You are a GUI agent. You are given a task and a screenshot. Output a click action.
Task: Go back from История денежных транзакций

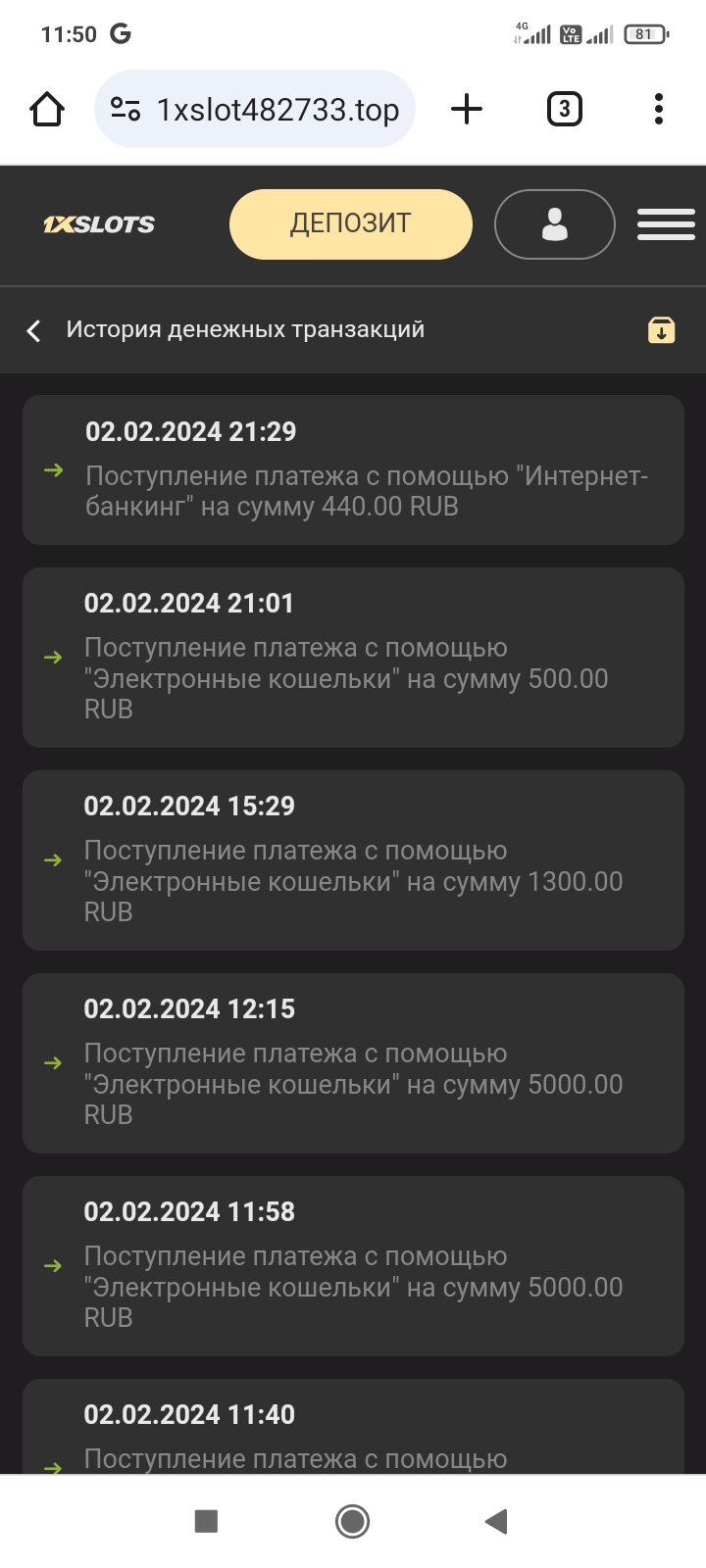coord(34,330)
